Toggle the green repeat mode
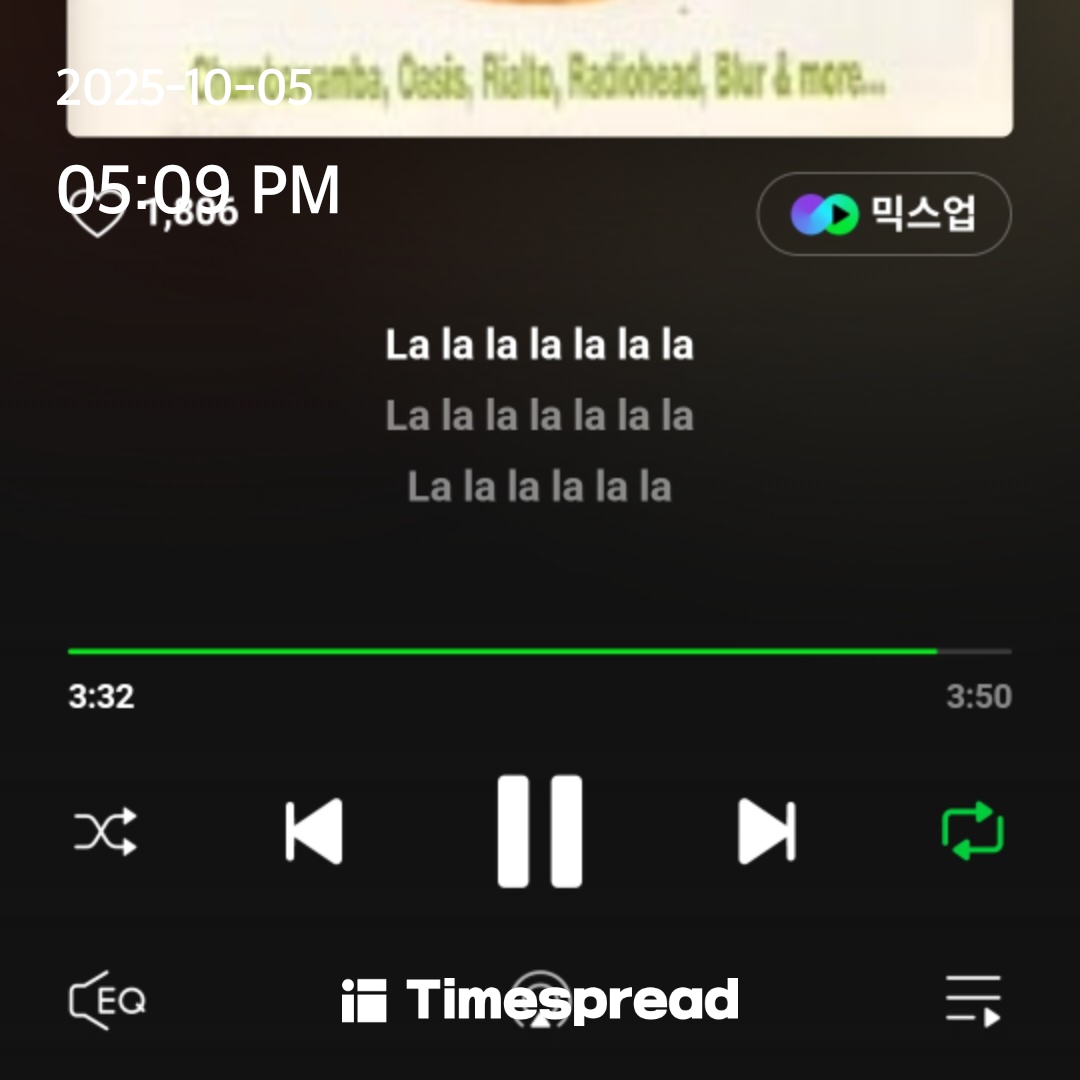This screenshot has width=1080, height=1080. coord(972,831)
